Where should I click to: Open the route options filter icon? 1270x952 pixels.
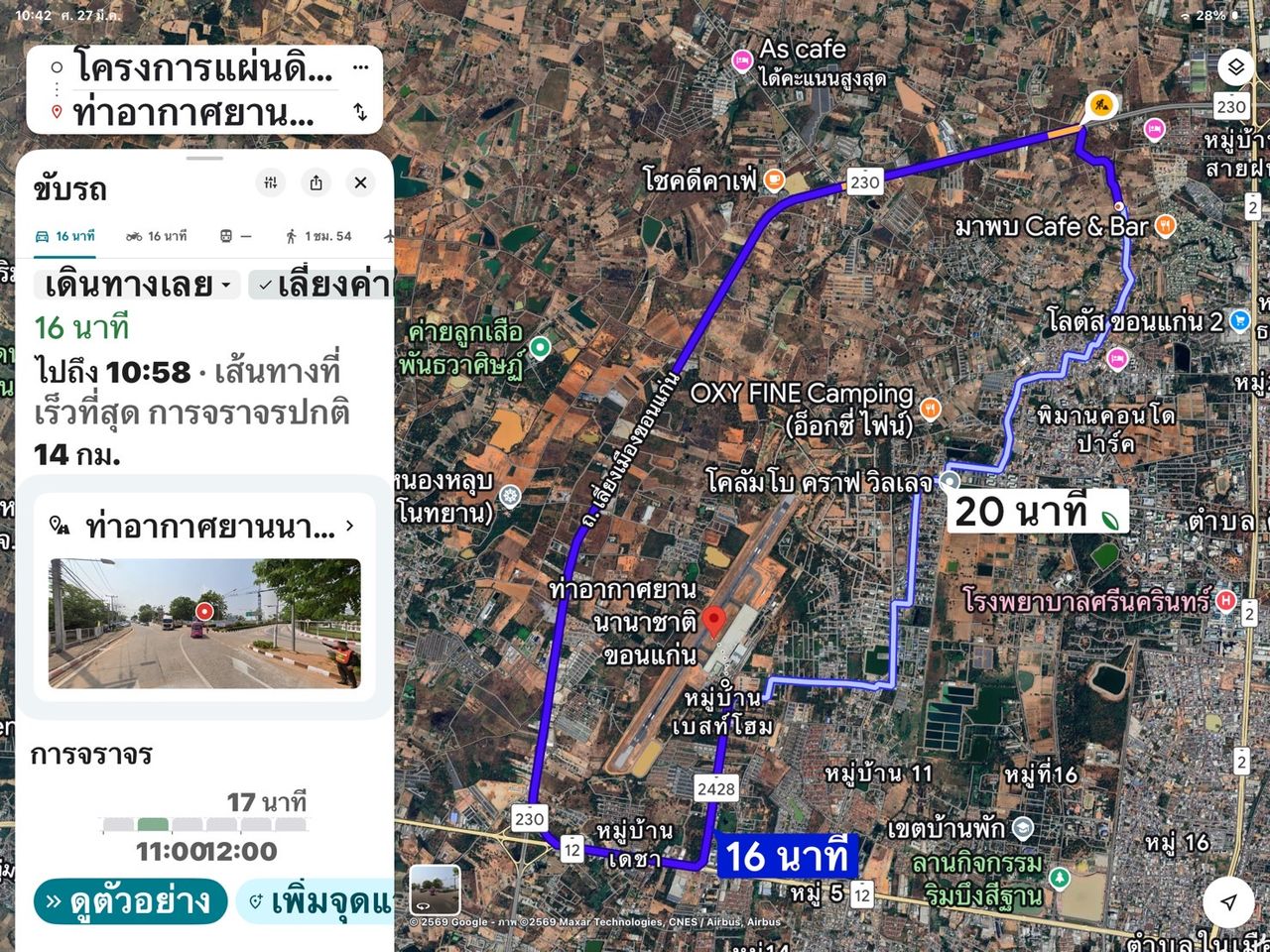pos(270,182)
